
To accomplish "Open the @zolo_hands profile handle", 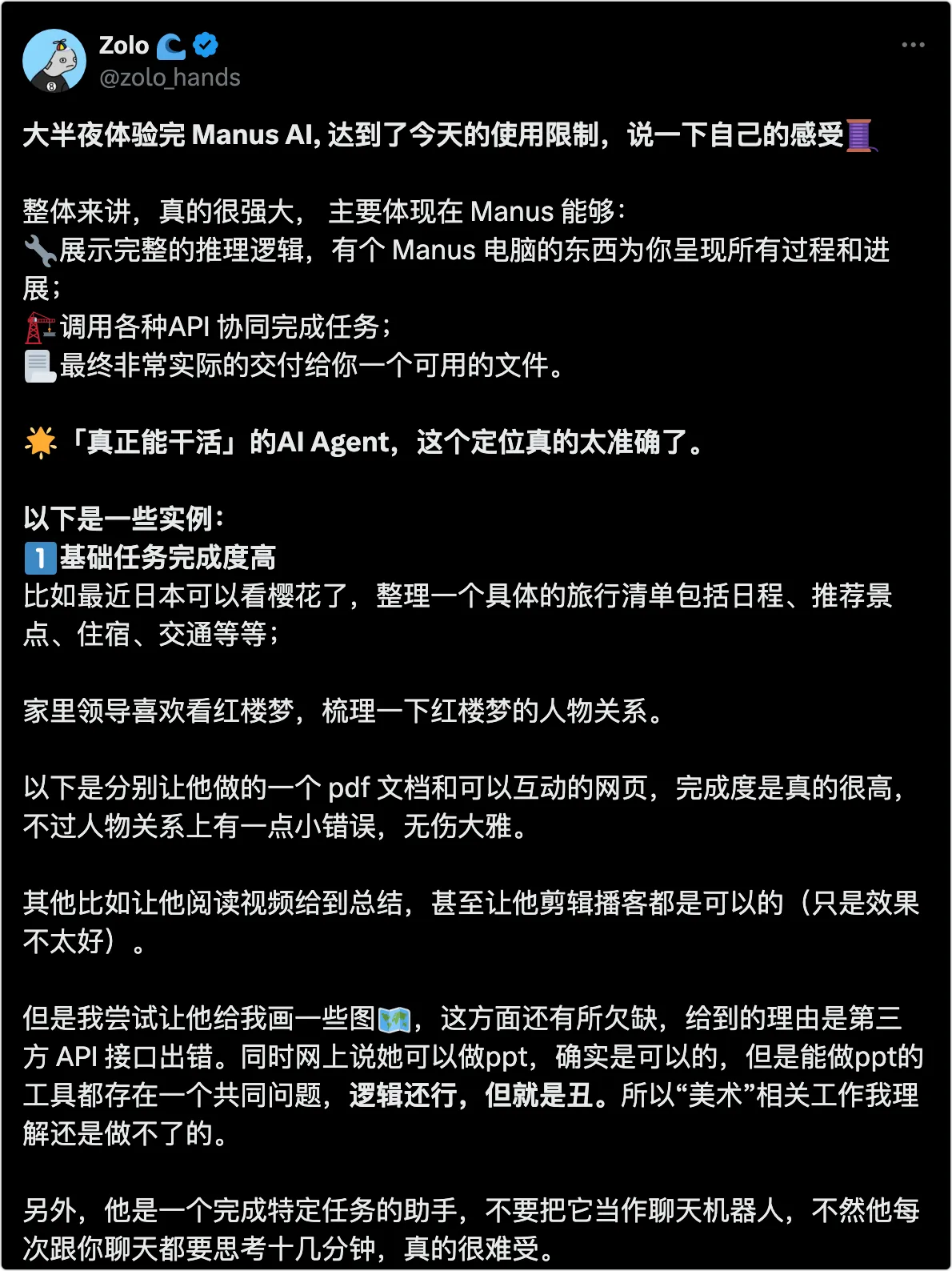I will [170, 78].
